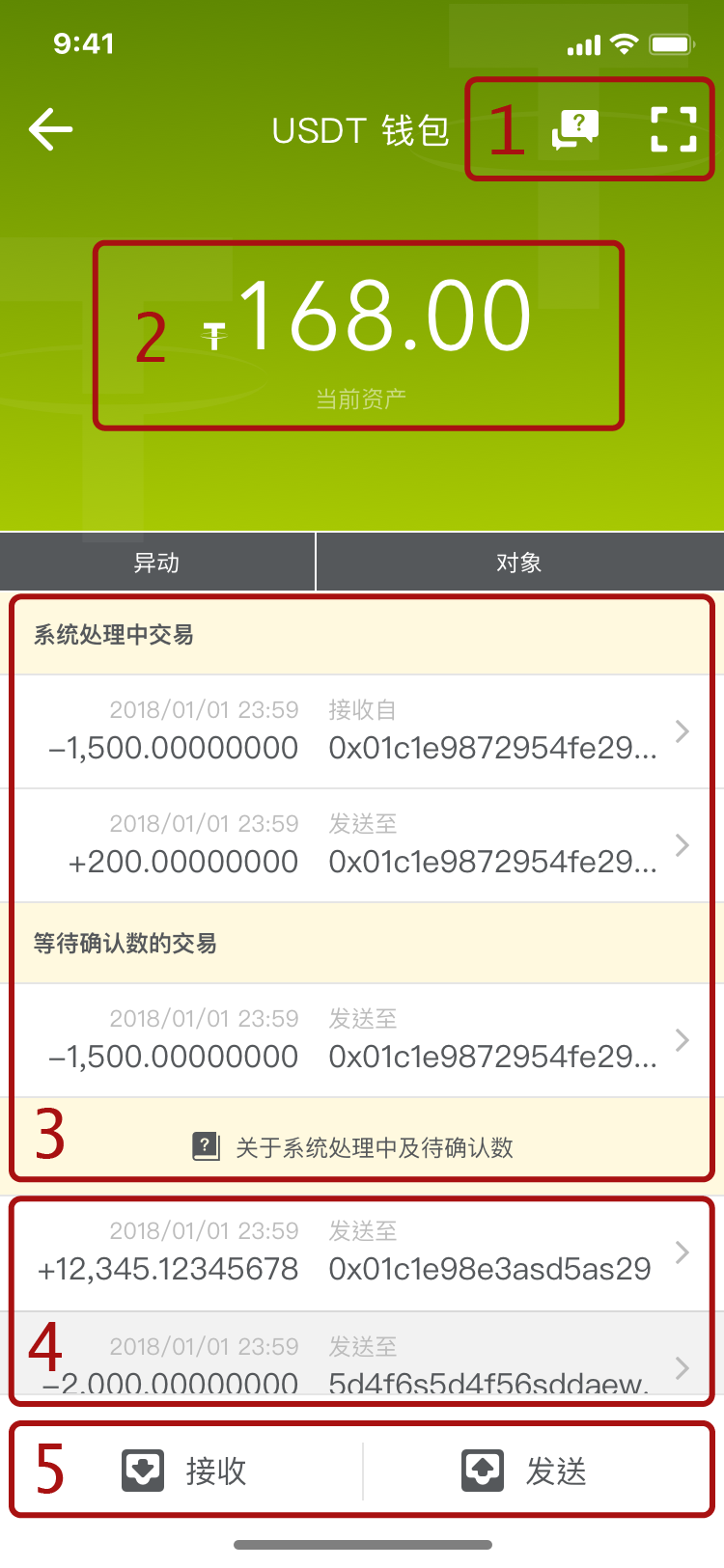Switch to the 异动 tab
Screen dimensions: 724x1568
click(x=157, y=561)
